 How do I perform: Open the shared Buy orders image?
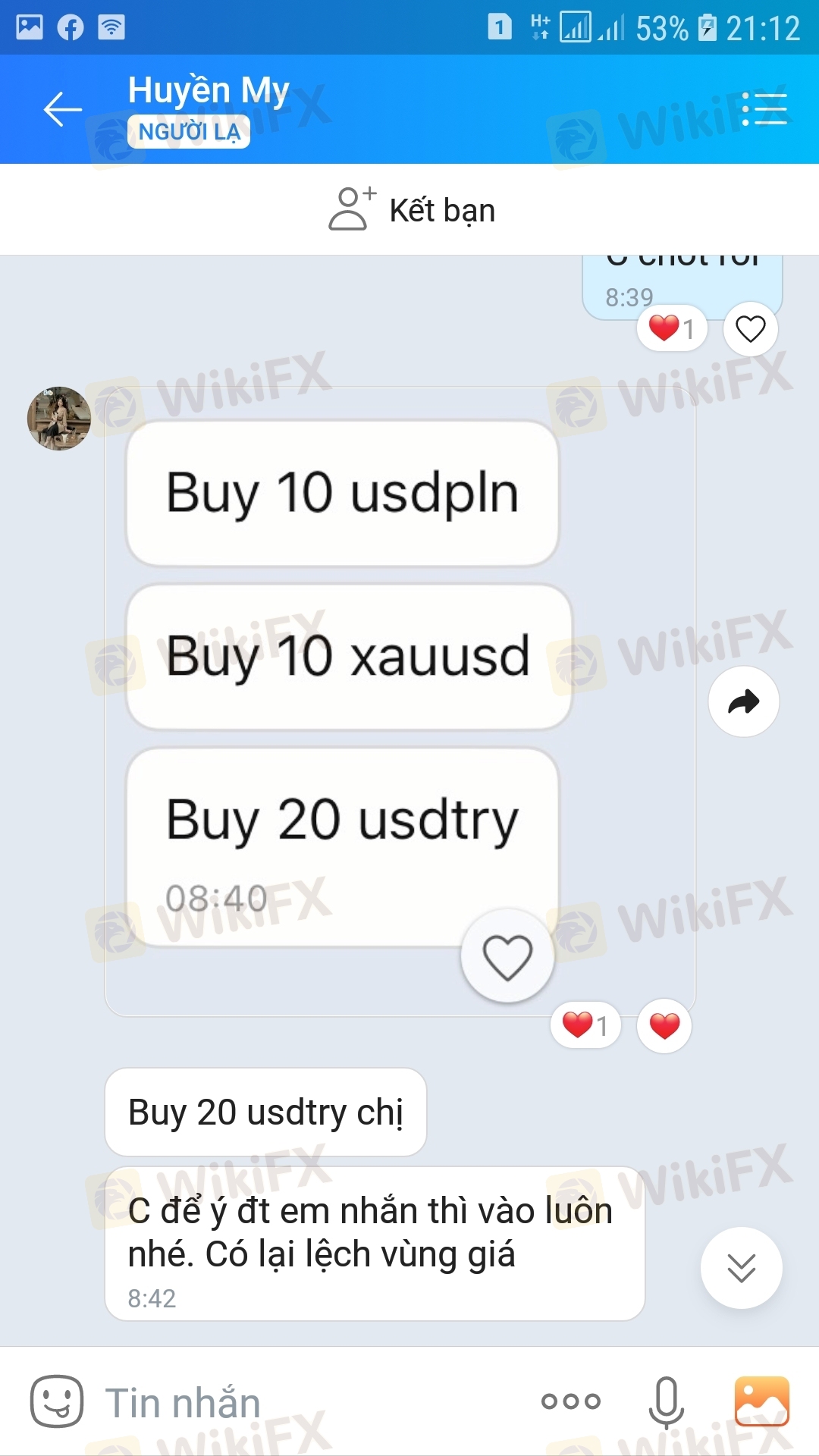(400, 701)
